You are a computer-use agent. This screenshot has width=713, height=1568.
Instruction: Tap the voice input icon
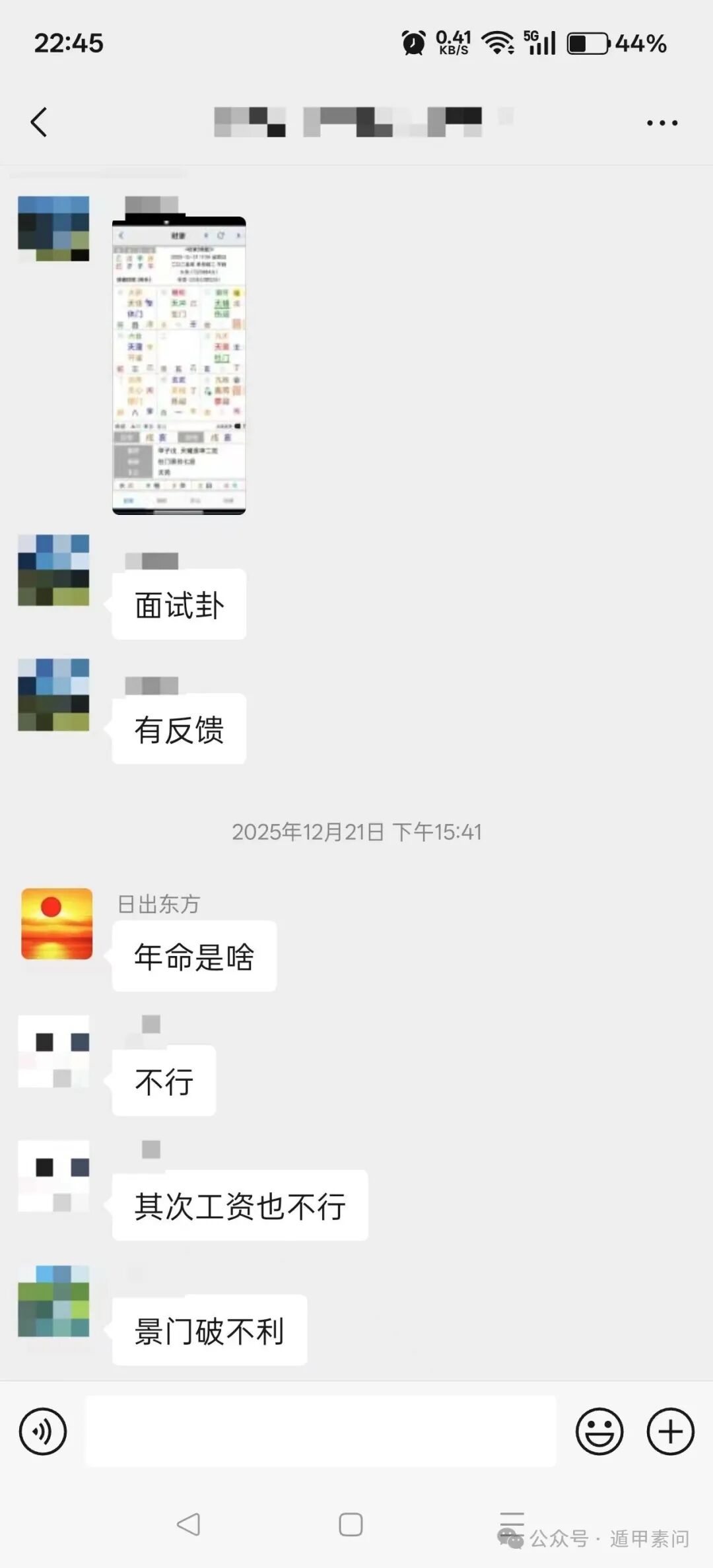[x=44, y=1430]
